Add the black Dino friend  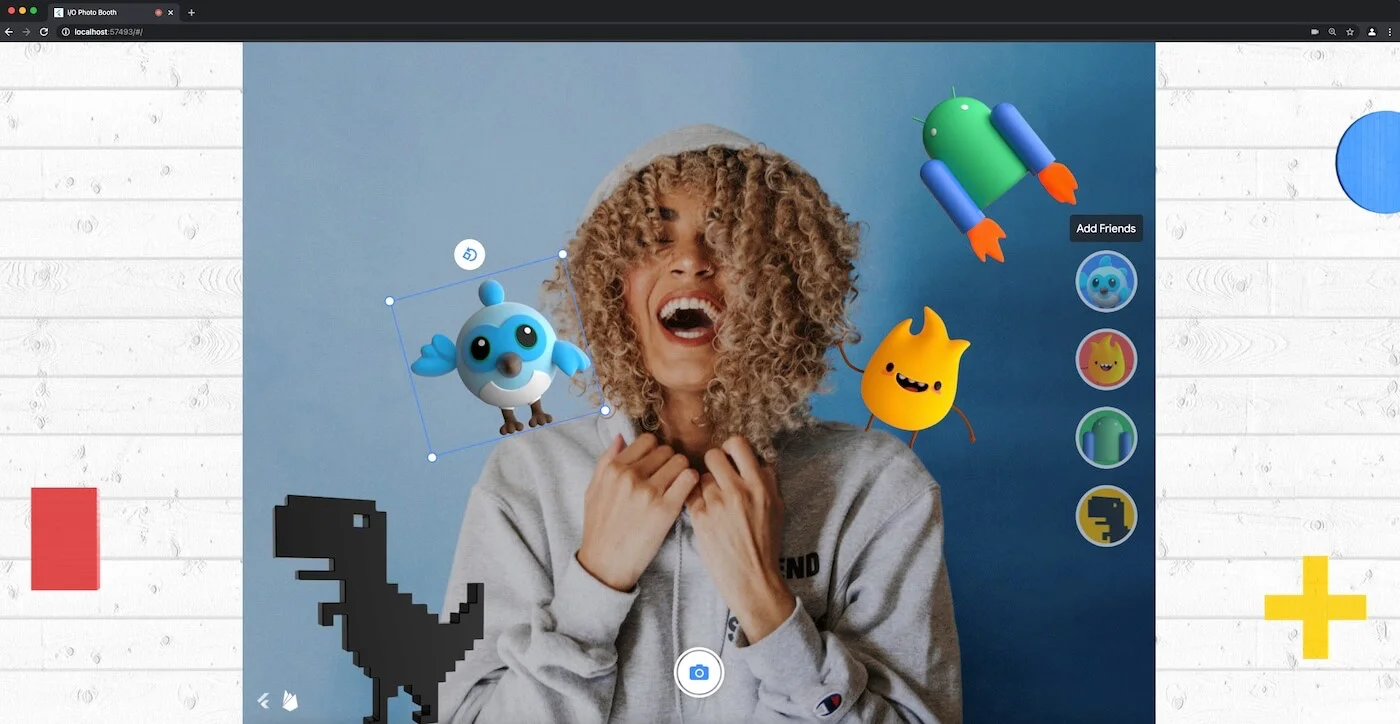pyautogui.click(x=1106, y=516)
